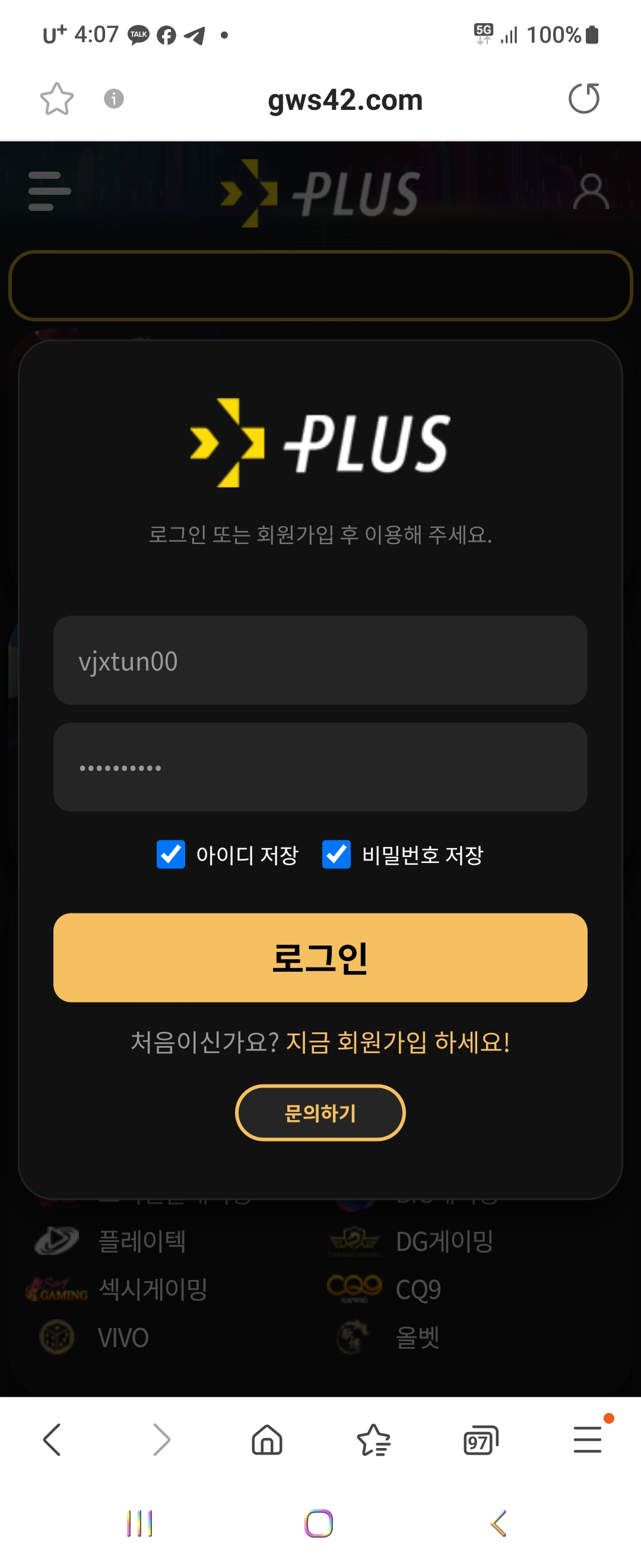Click the 플레이텍 provider icon
641x1568 pixels.
(55, 1241)
